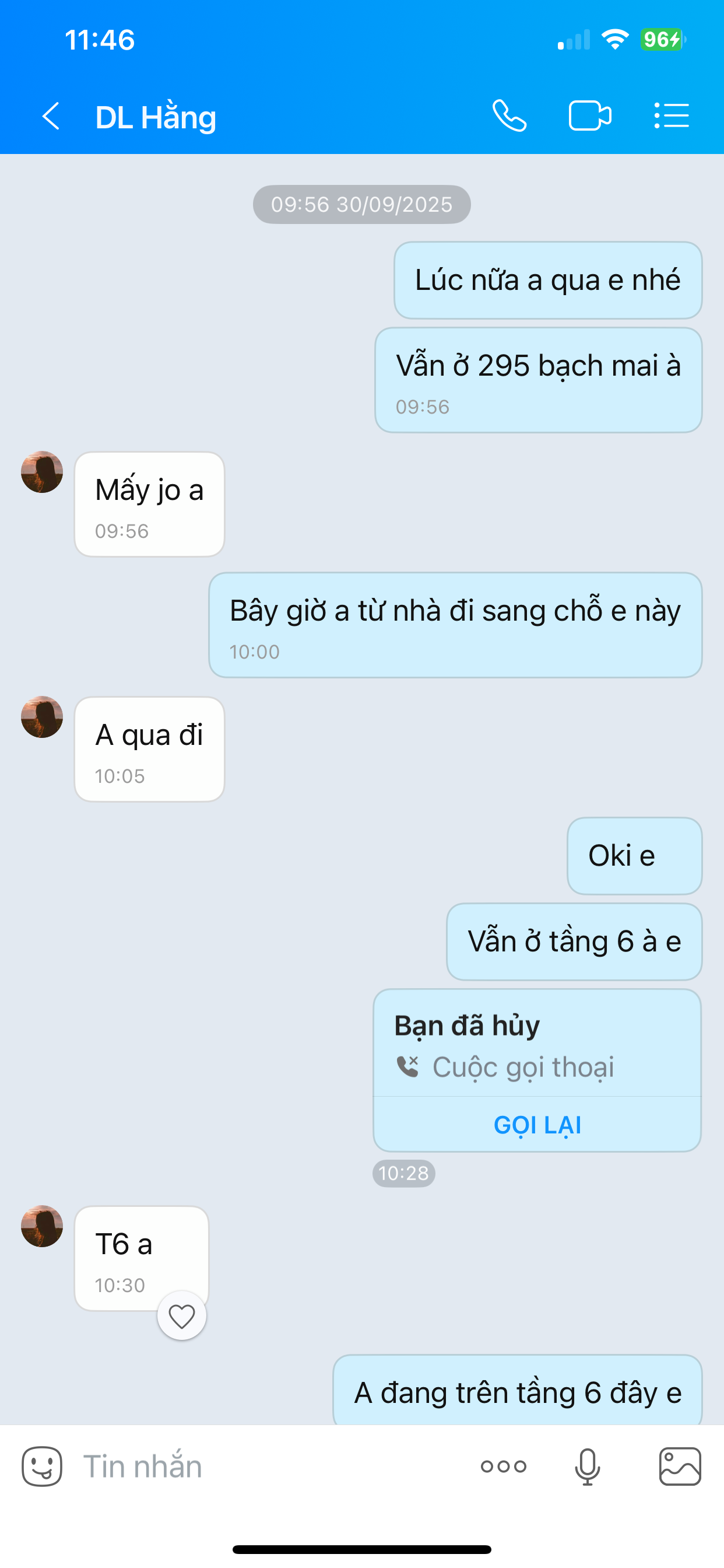Screen dimensions: 724x1568
Task: Open the sticker and emoji picker
Action: [42, 1466]
